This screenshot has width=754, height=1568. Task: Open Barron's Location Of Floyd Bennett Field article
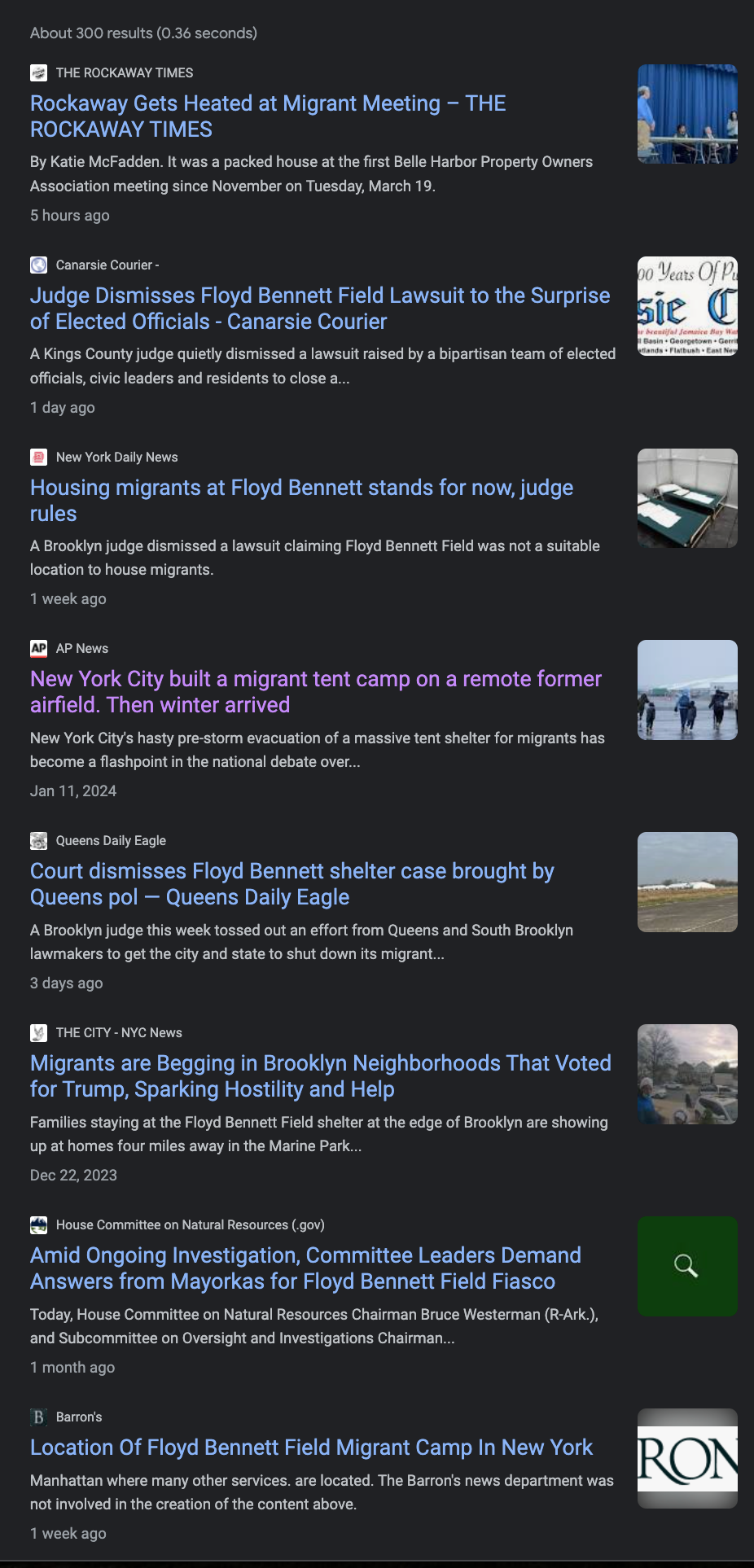(x=311, y=1448)
